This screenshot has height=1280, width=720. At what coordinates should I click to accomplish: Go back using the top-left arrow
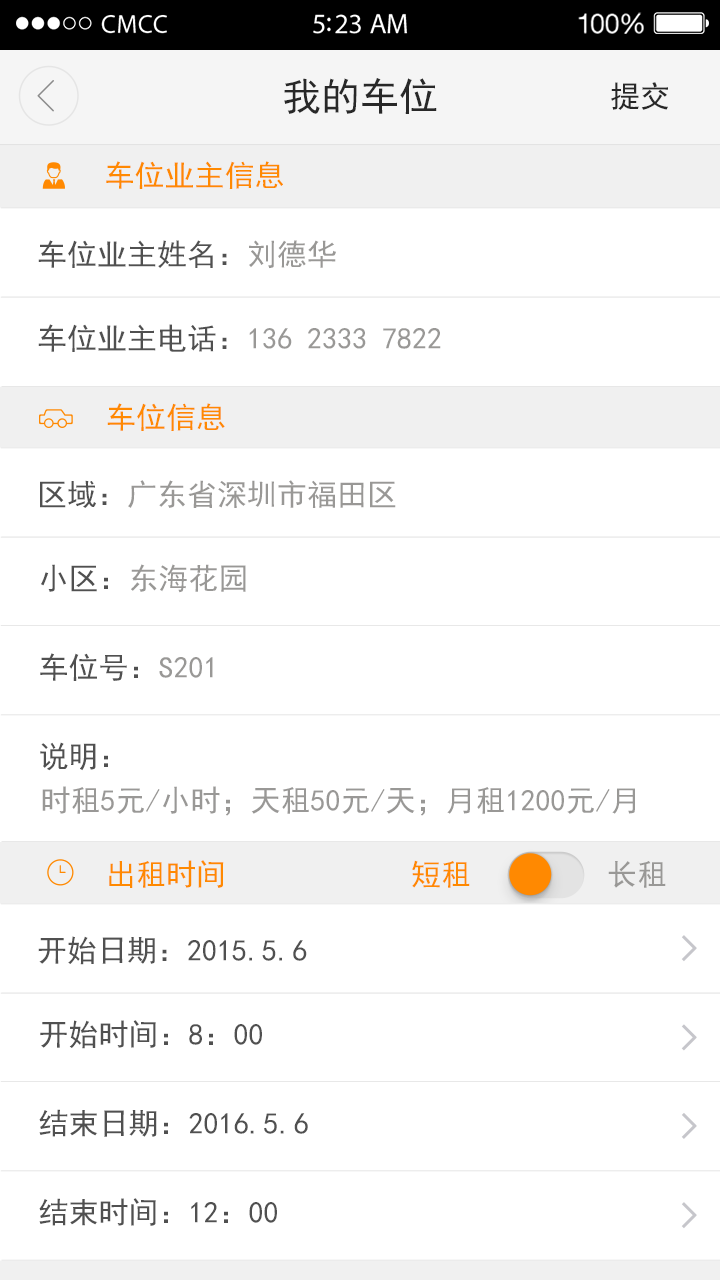click(x=48, y=96)
